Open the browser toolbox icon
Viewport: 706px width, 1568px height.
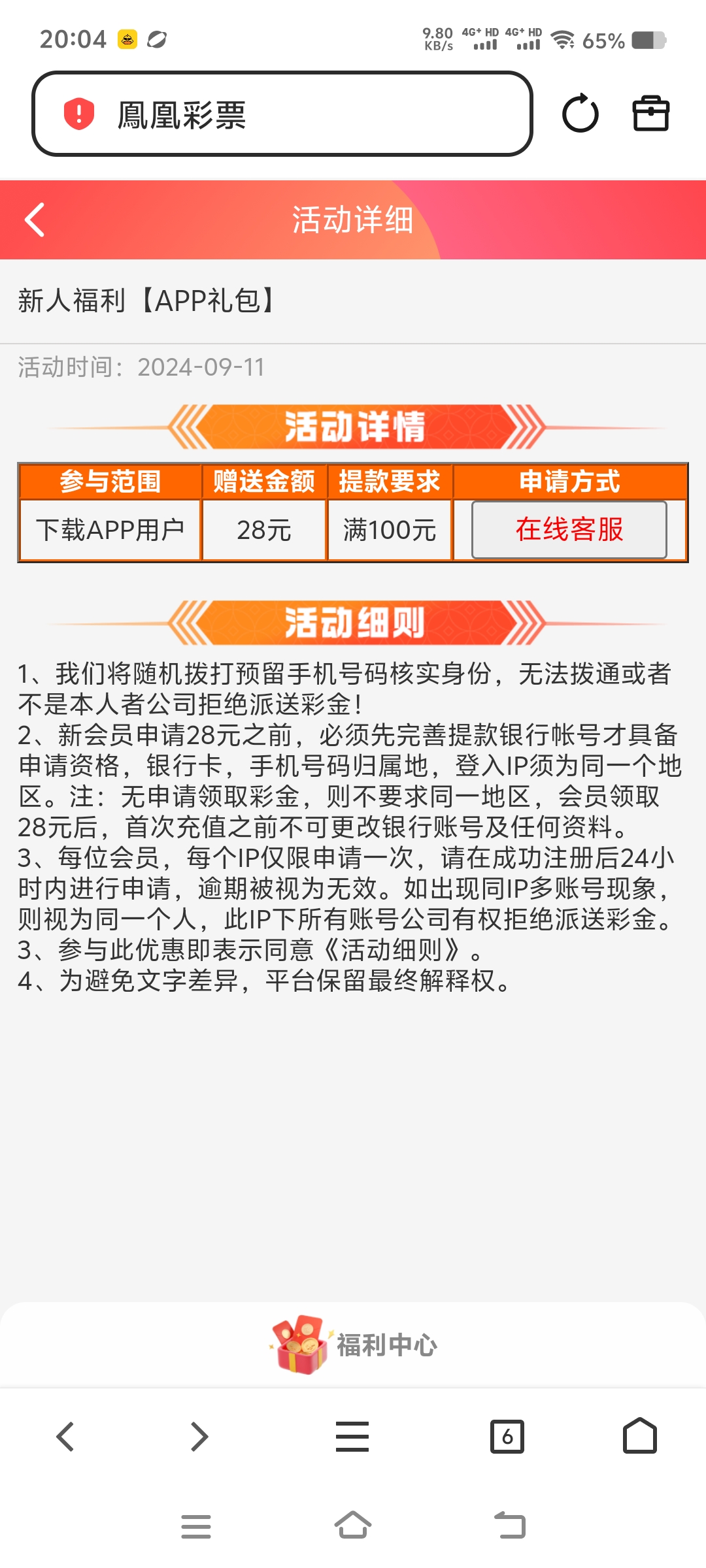[650, 114]
